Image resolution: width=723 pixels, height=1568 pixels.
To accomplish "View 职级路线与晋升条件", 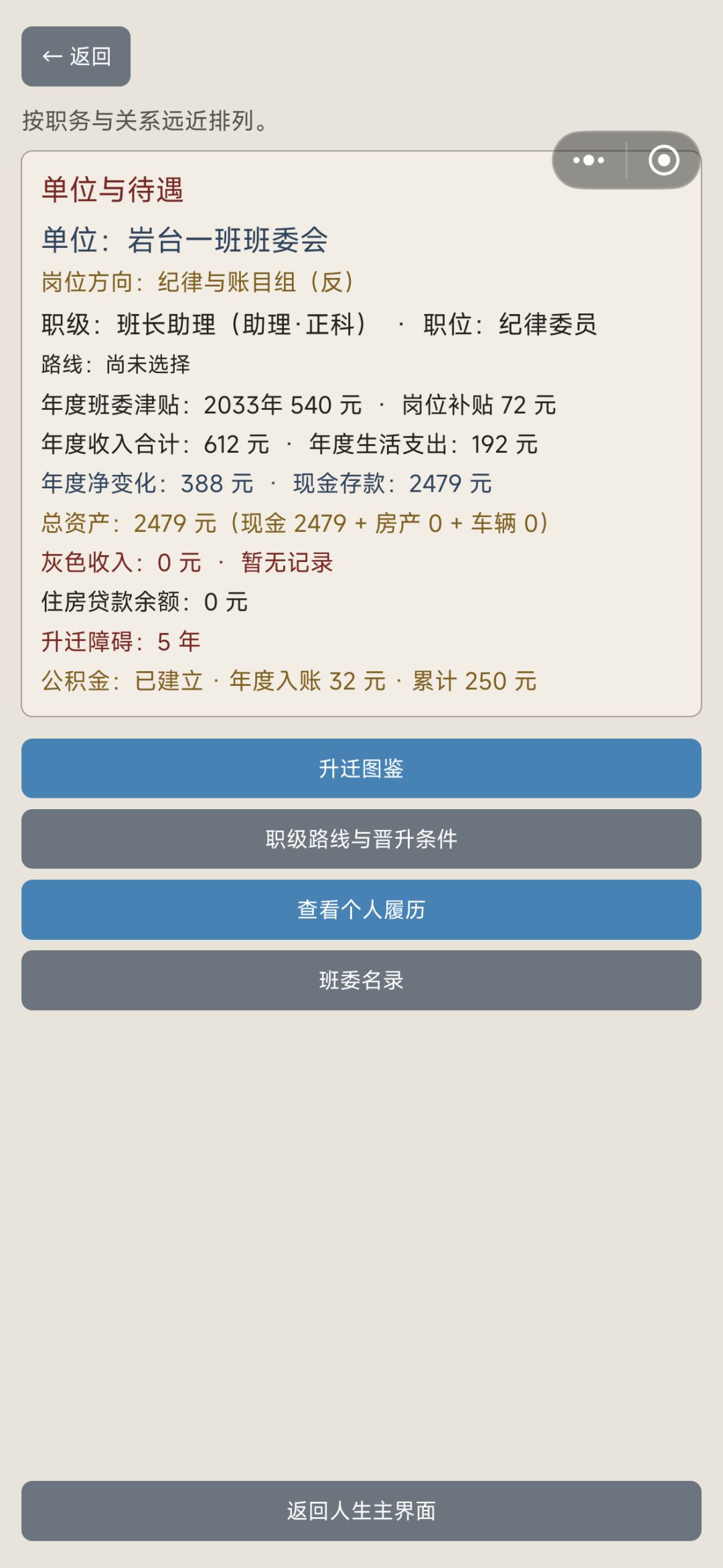I will click(x=361, y=839).
